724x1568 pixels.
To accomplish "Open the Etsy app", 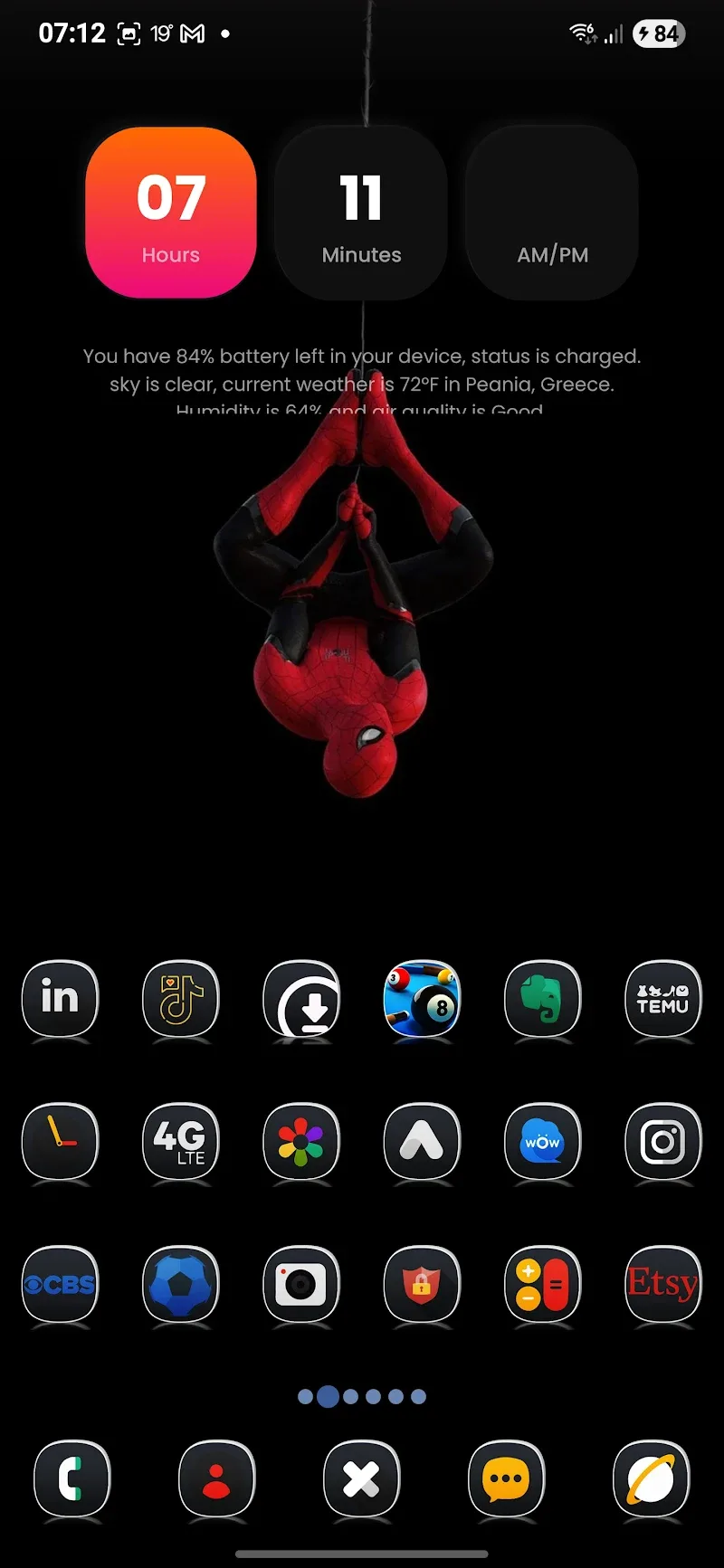I will pos(662,1284).
